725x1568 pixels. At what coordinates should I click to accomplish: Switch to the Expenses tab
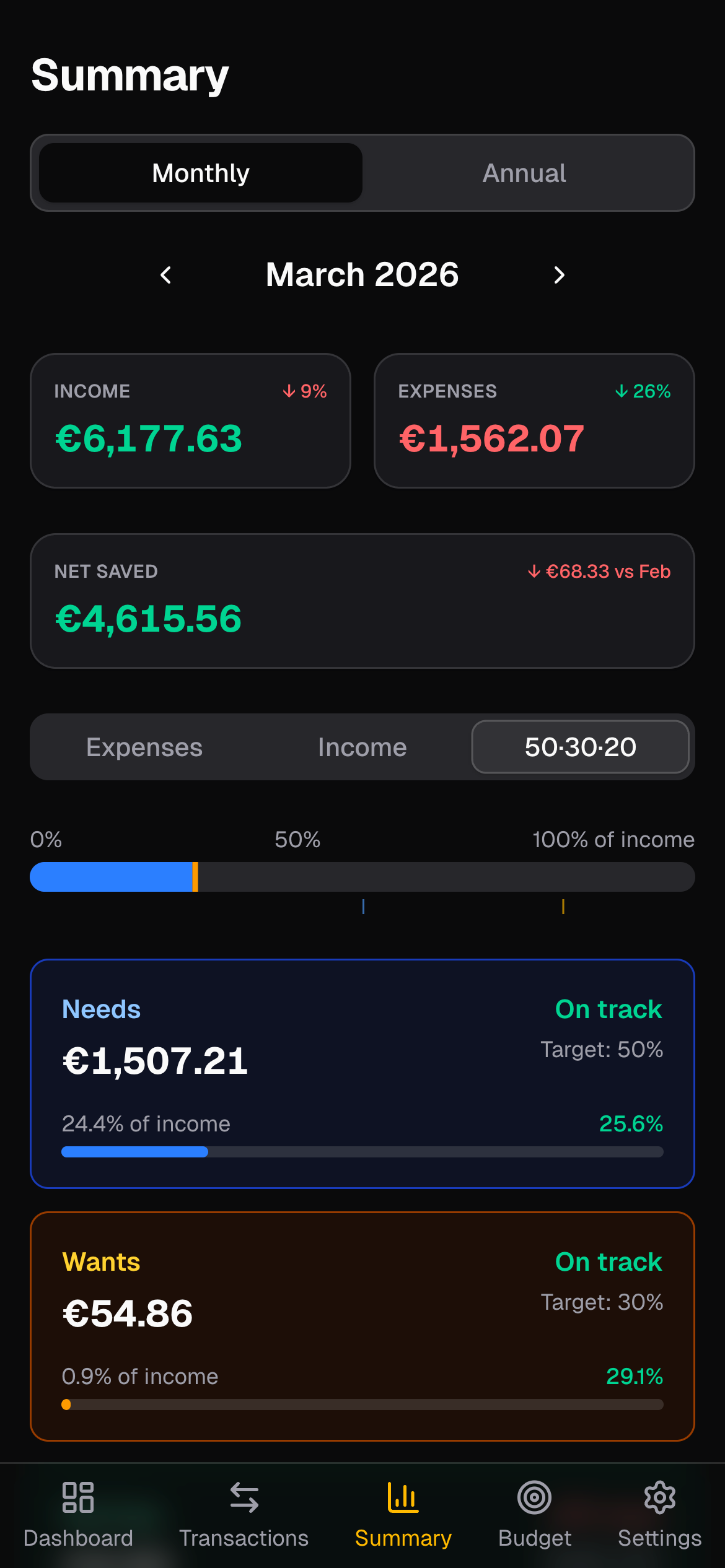(144, 747)
